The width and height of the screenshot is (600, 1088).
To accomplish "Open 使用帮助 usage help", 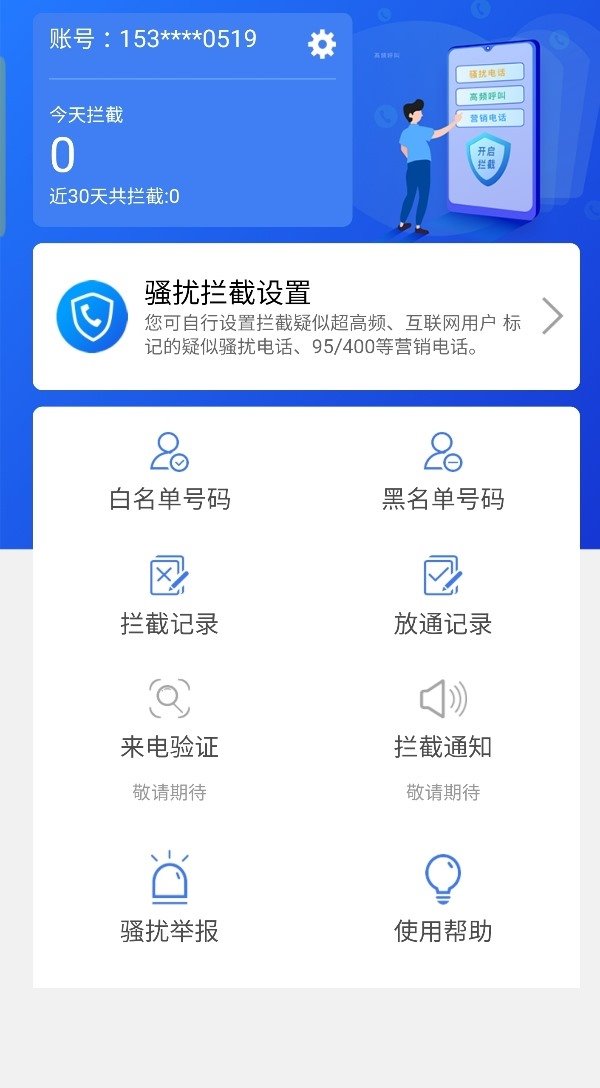I will tap(443, 899).
